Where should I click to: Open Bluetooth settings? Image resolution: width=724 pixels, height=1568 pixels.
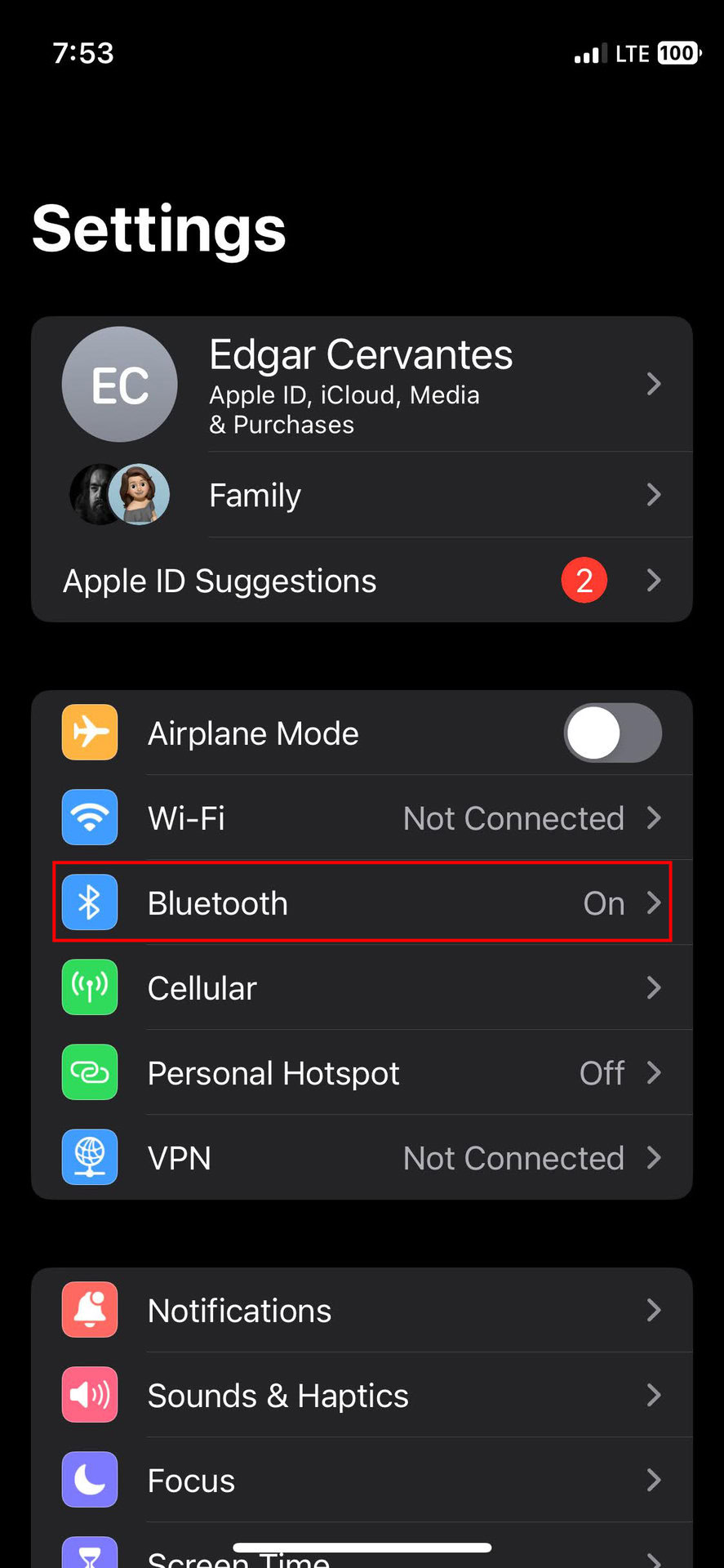(361, 902)
